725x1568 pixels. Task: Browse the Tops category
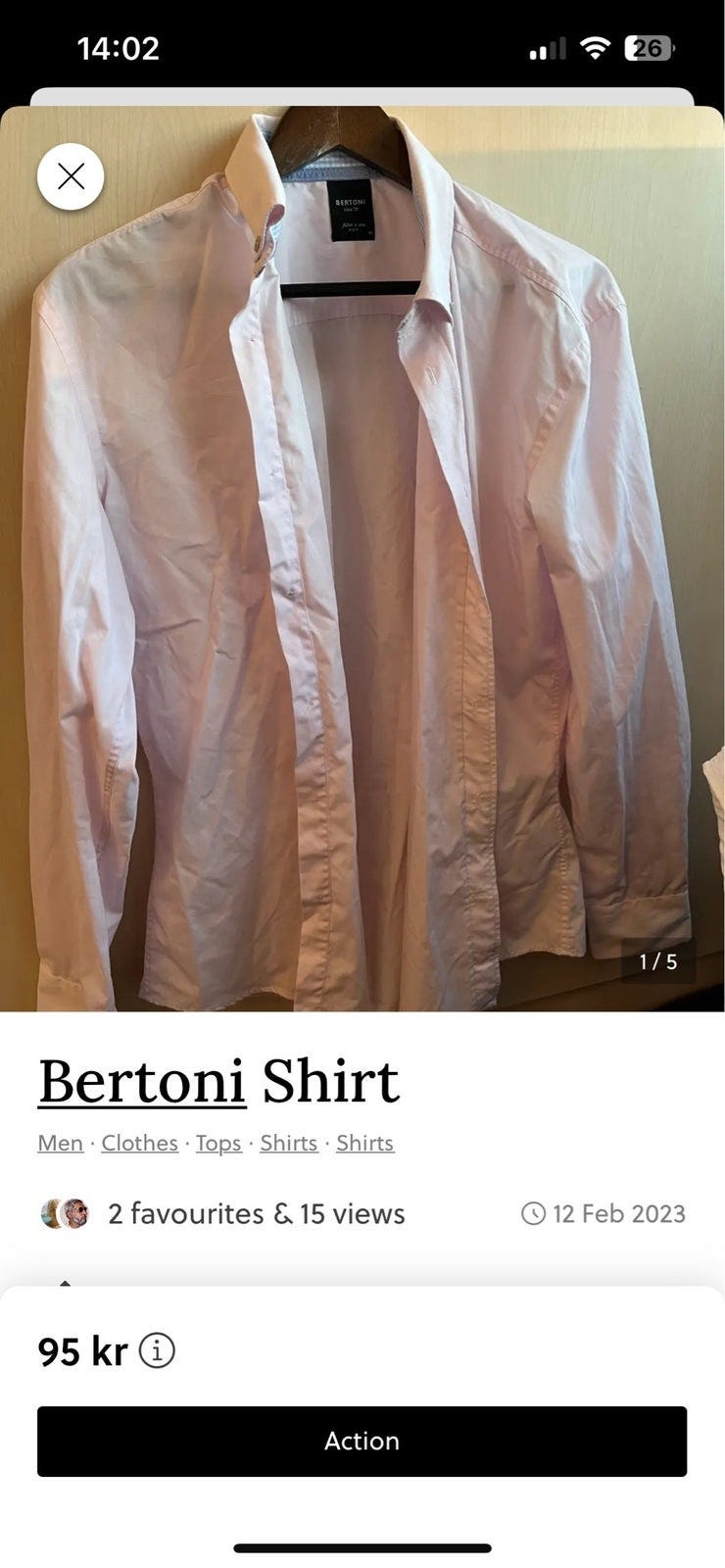coord(218,1143)
